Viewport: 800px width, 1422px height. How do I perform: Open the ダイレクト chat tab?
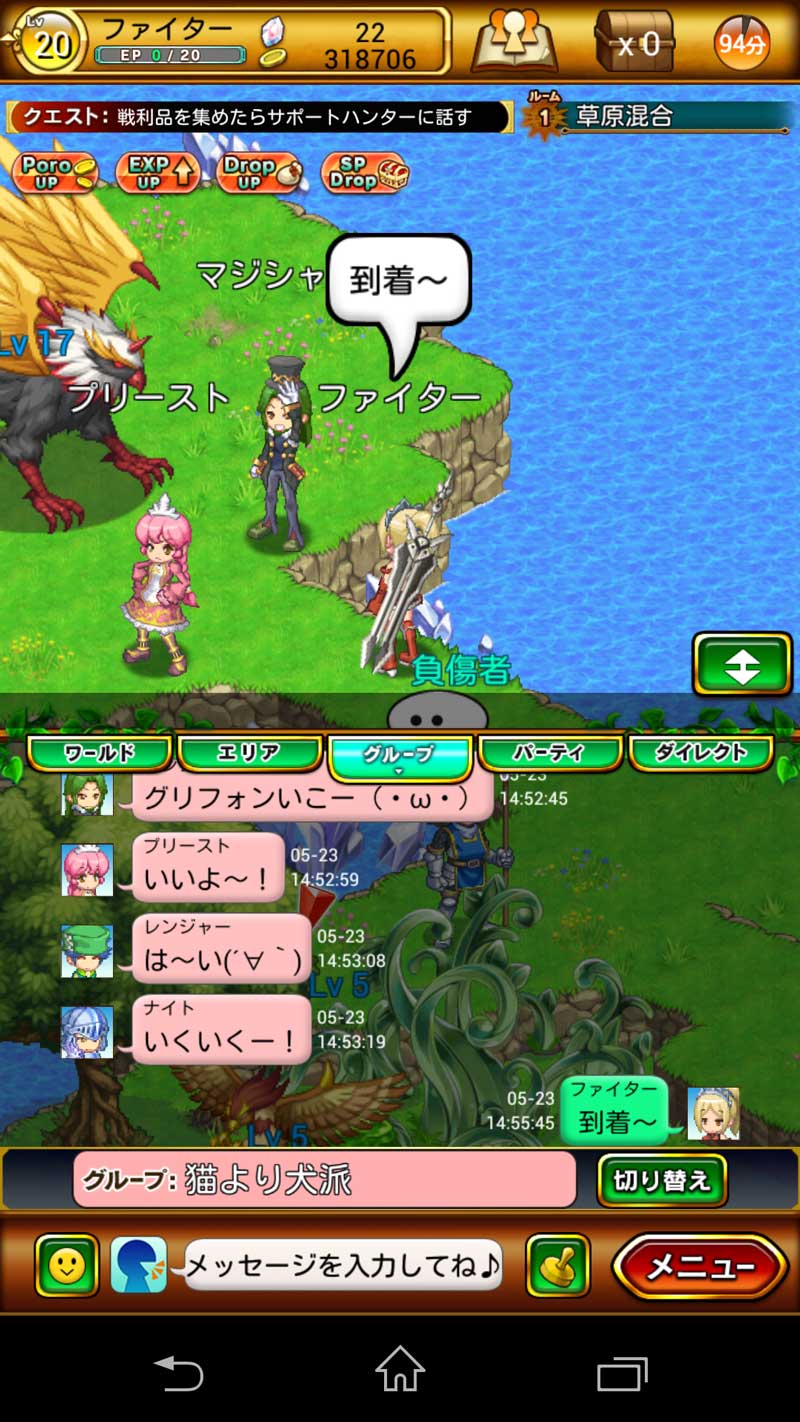[700, 754]
